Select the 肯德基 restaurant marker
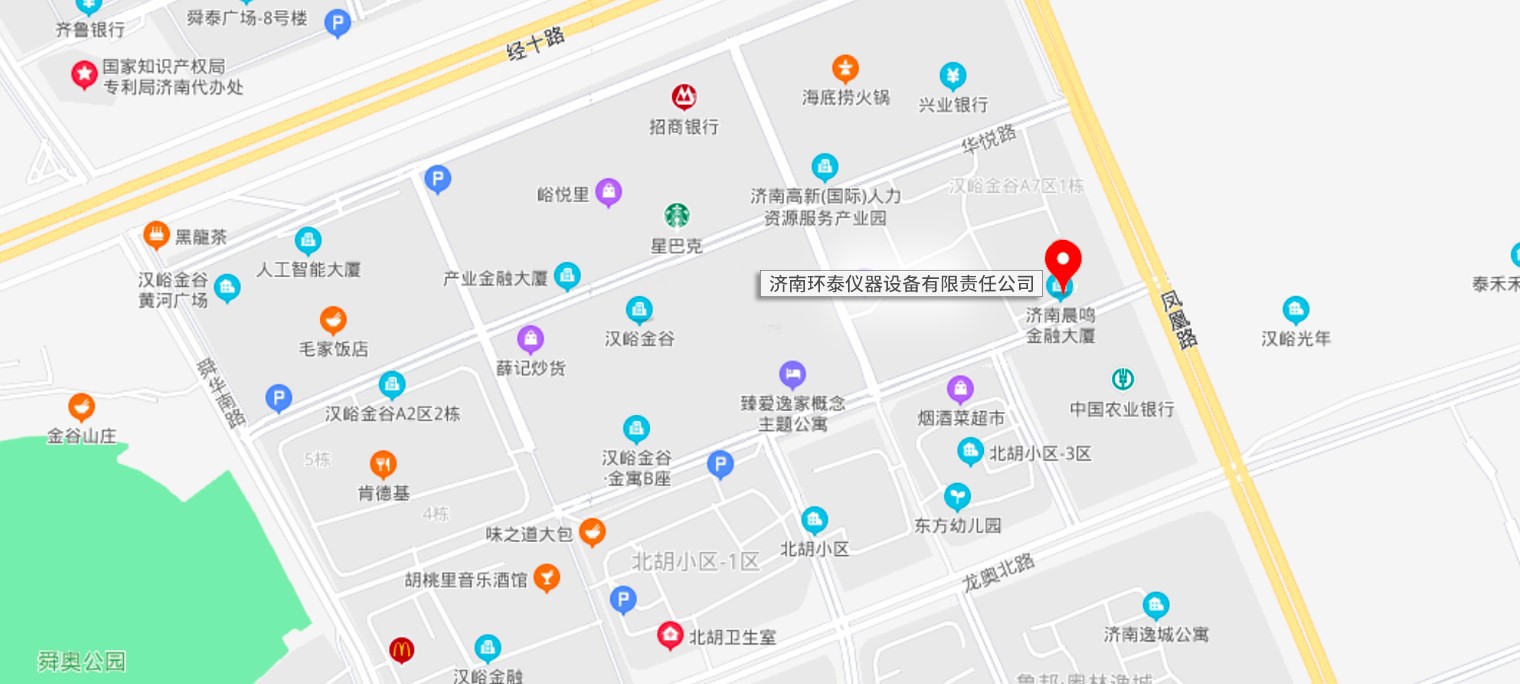The image size is (1520, 684). (x=383, y=464)
